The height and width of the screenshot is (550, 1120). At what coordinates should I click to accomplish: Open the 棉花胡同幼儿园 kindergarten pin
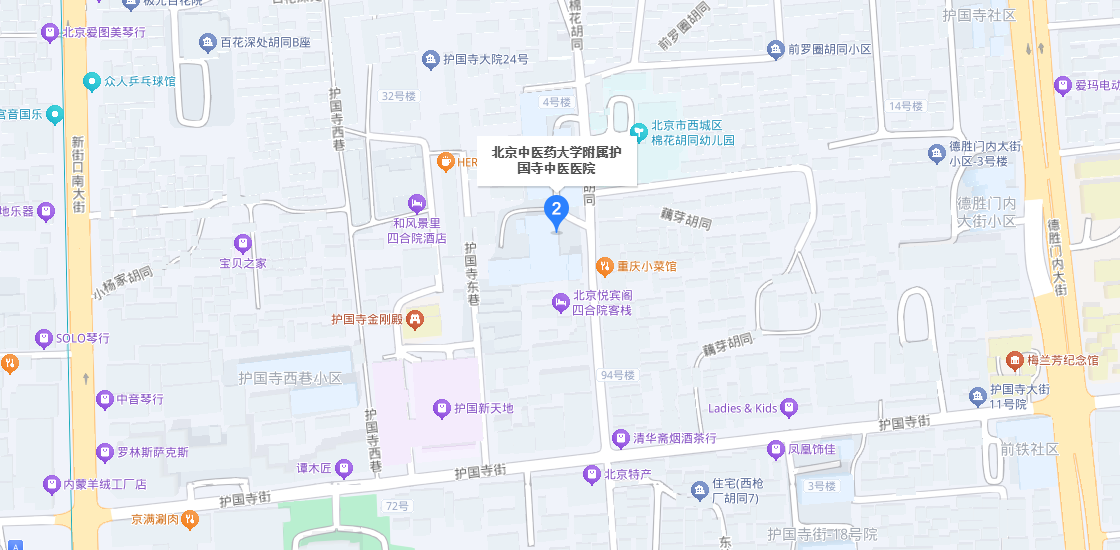pos(638,132)
